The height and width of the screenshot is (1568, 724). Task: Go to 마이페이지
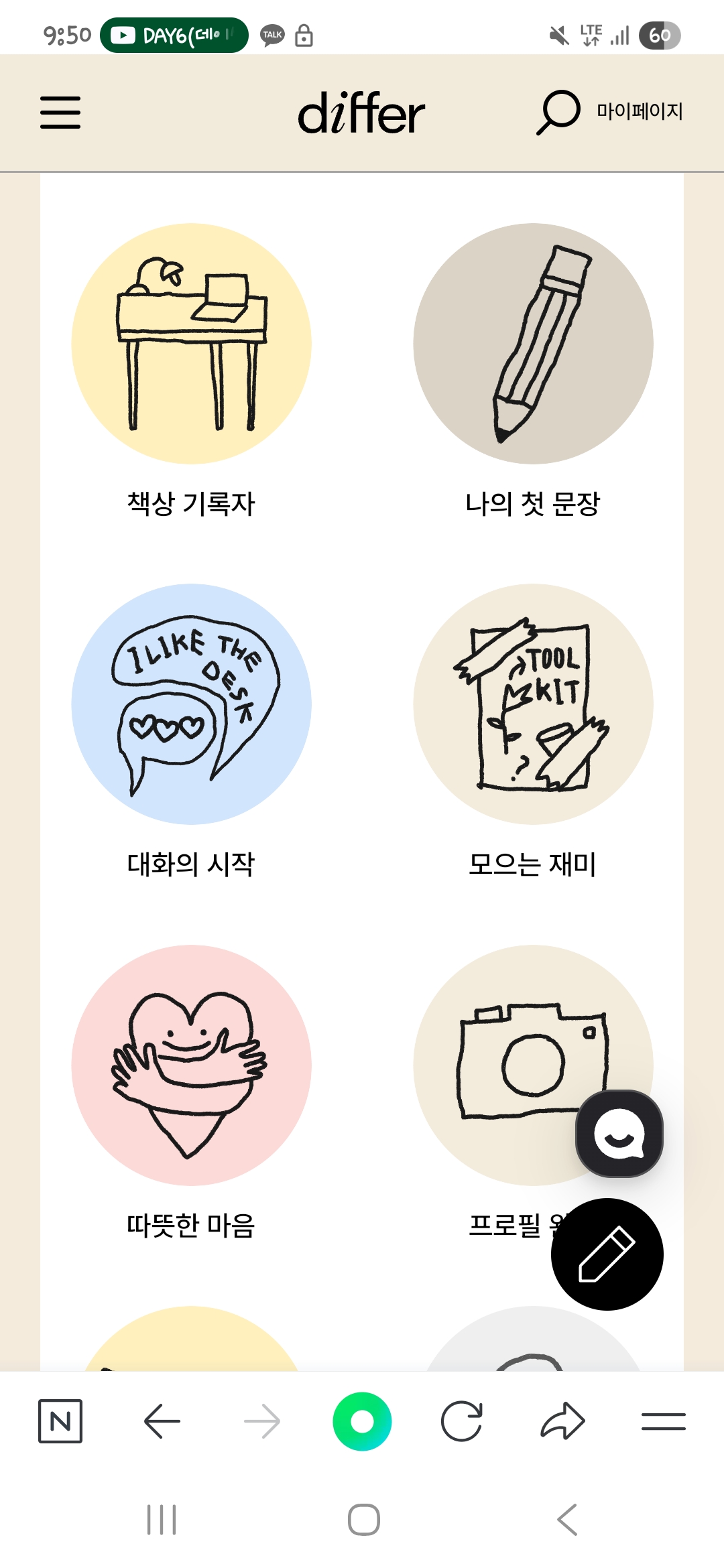coord(640,111)
